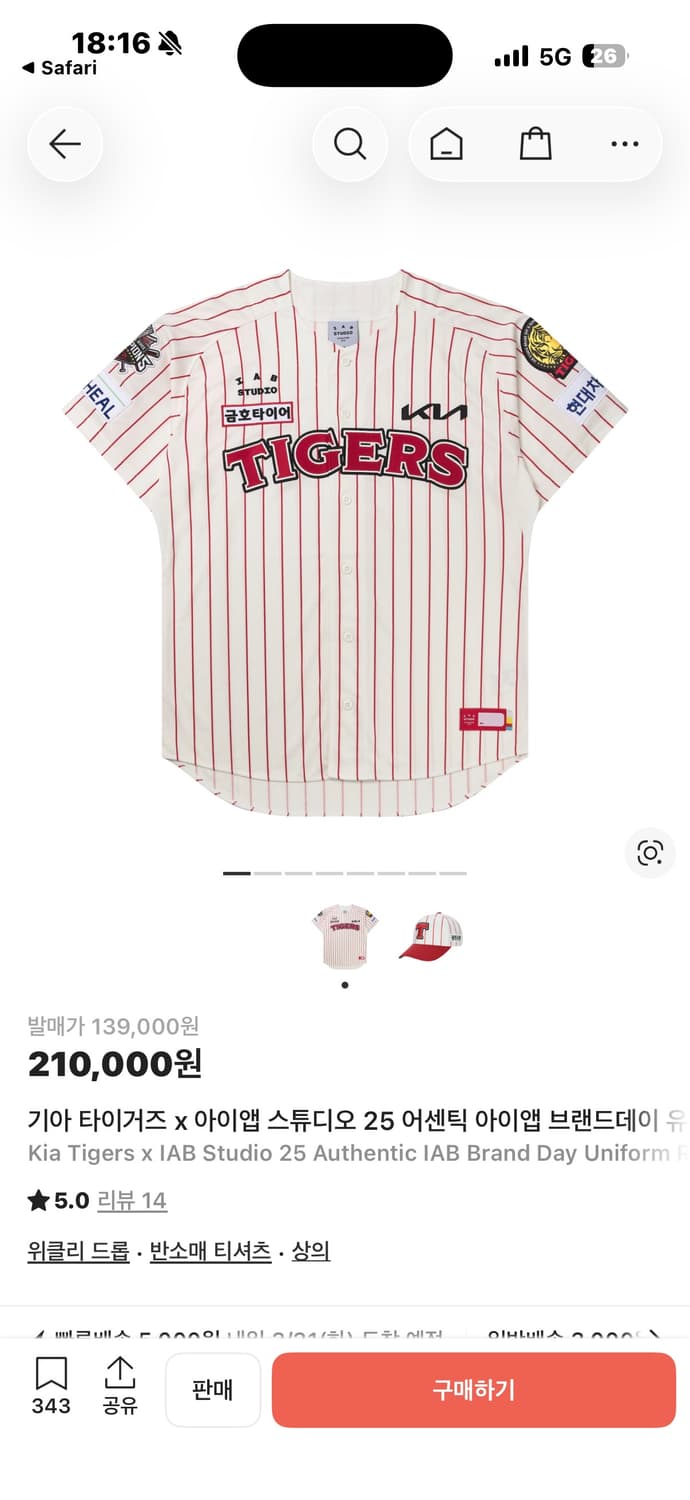690x1500 pixels.
Task: Select the red cap thumbnail
Action: coord(430,936)
